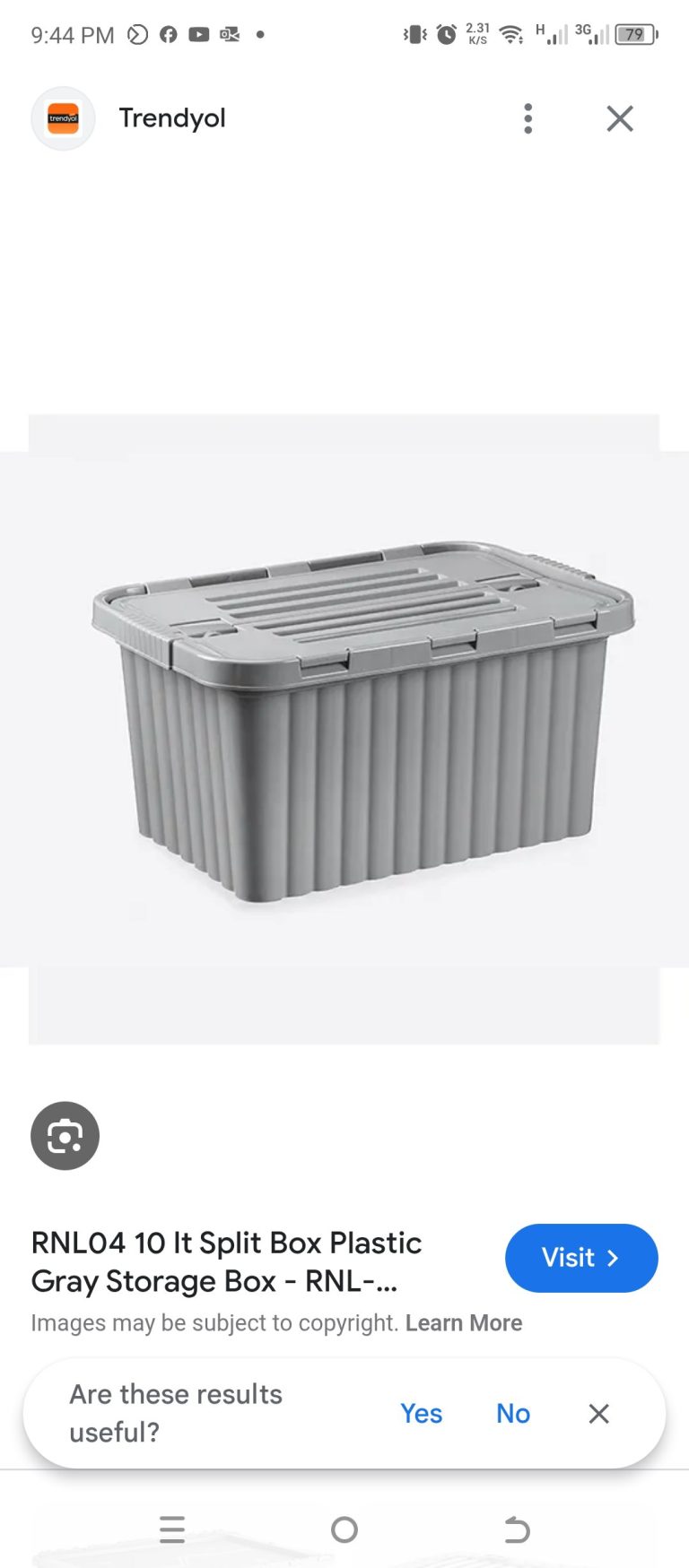The image size is (689, 1568).
Task: Open the Learn More copyright link
Action: point(463,1323)
